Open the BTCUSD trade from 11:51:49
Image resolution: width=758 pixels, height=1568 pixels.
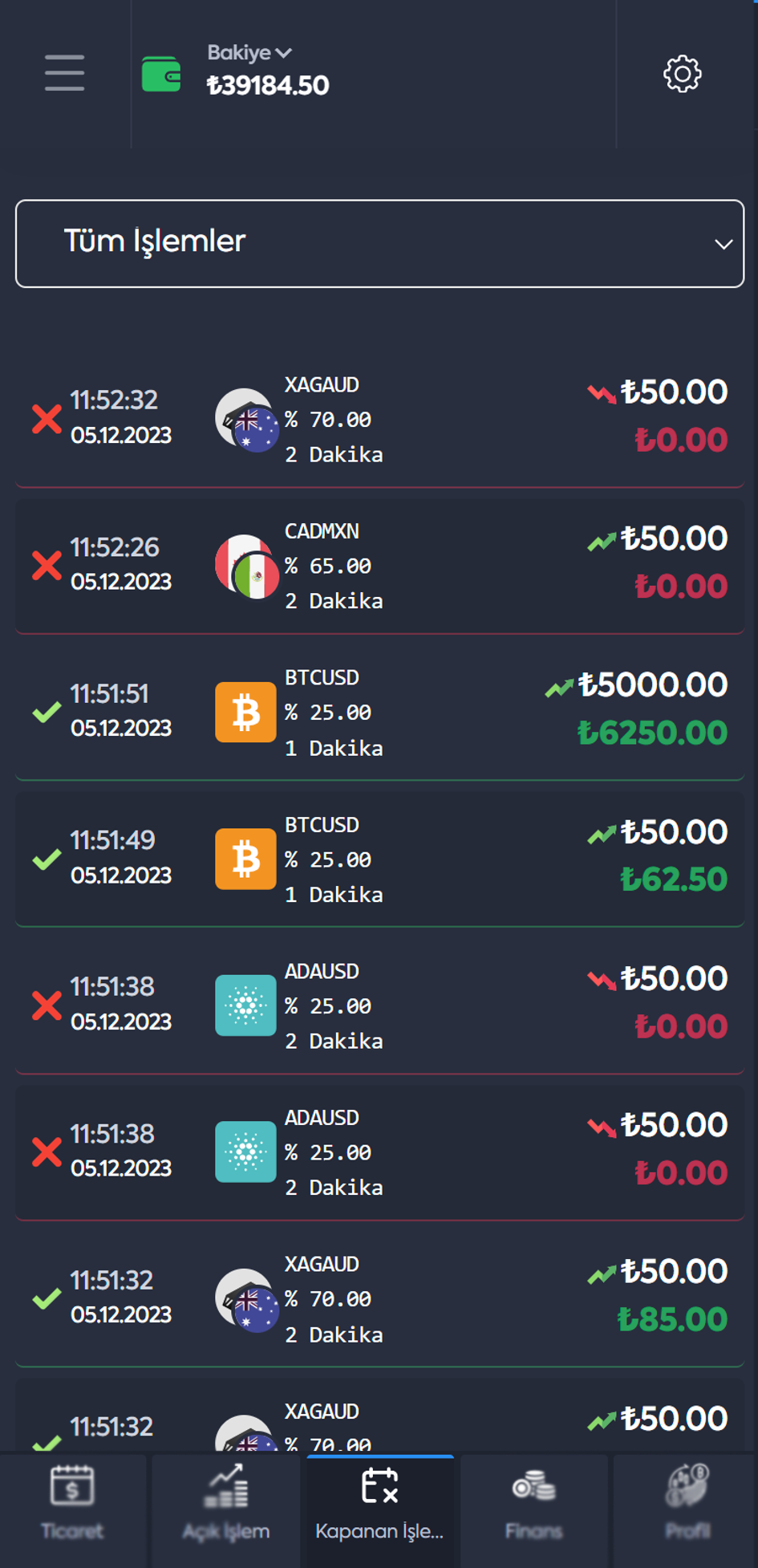379,859
